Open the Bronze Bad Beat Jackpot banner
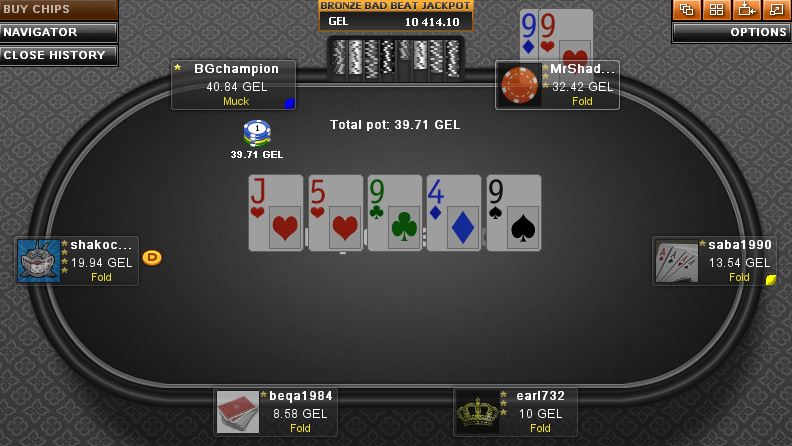Image resolution: width=792 pixels, height=446 pixels. (395, 14)
